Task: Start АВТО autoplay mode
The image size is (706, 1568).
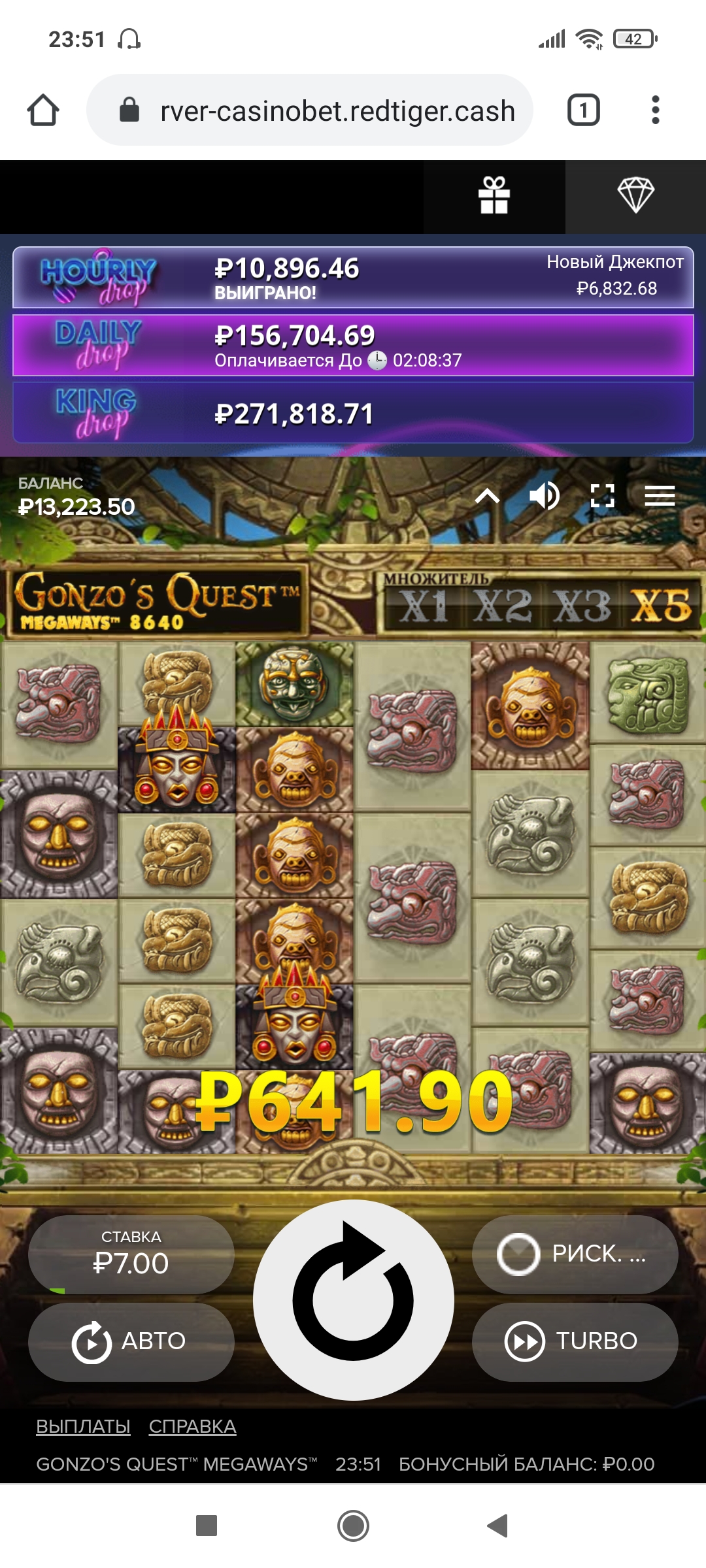Action: [131, 1342]
